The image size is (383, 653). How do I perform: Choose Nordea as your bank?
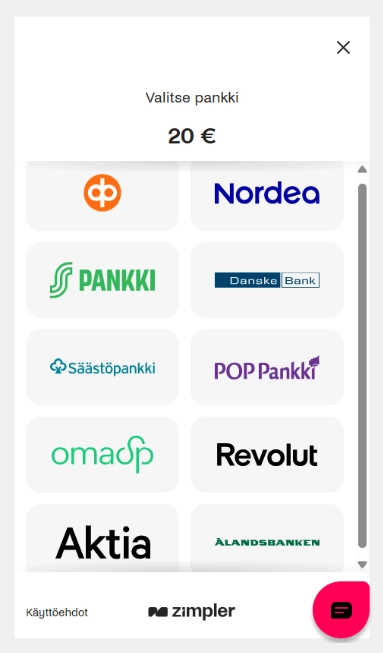267,195
